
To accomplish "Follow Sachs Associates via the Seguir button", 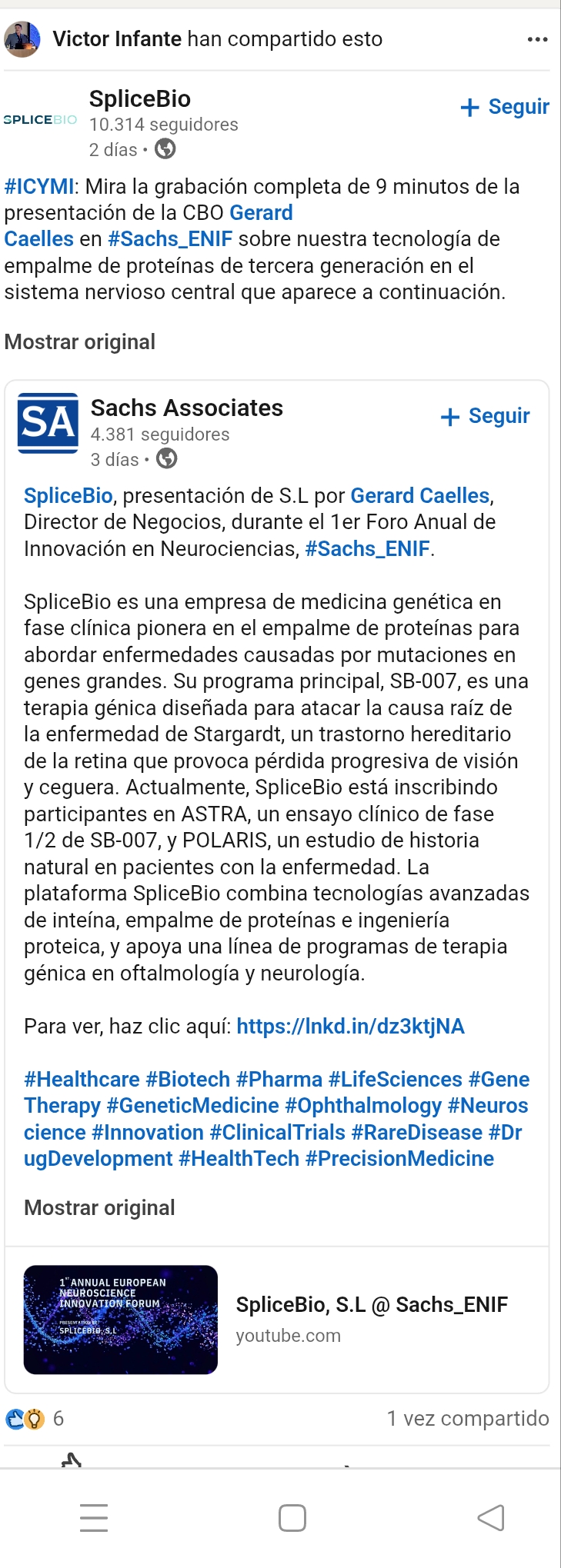I will tap(484, 417).
